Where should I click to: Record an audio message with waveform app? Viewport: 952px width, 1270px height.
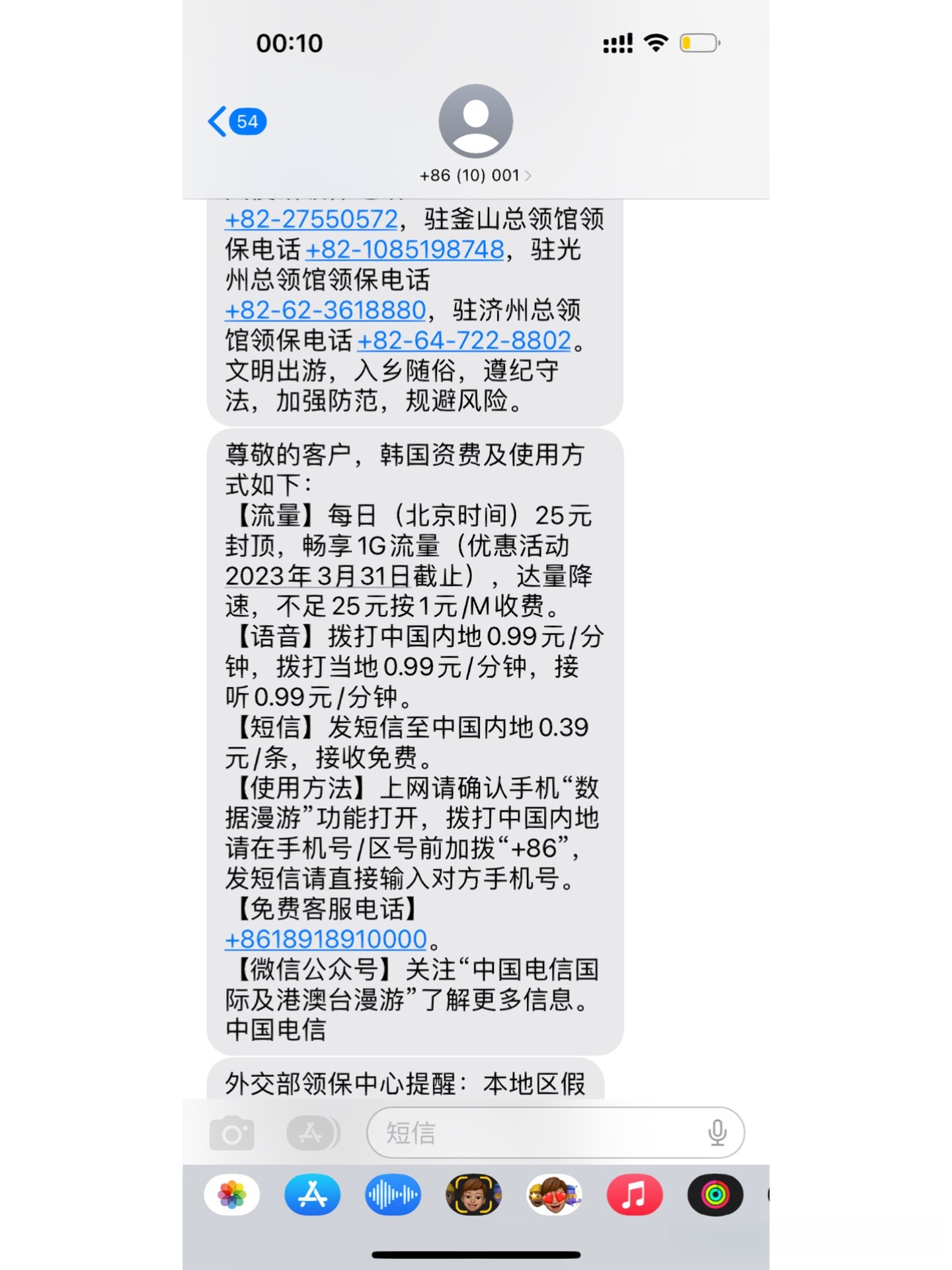[x=393, y=1195]
